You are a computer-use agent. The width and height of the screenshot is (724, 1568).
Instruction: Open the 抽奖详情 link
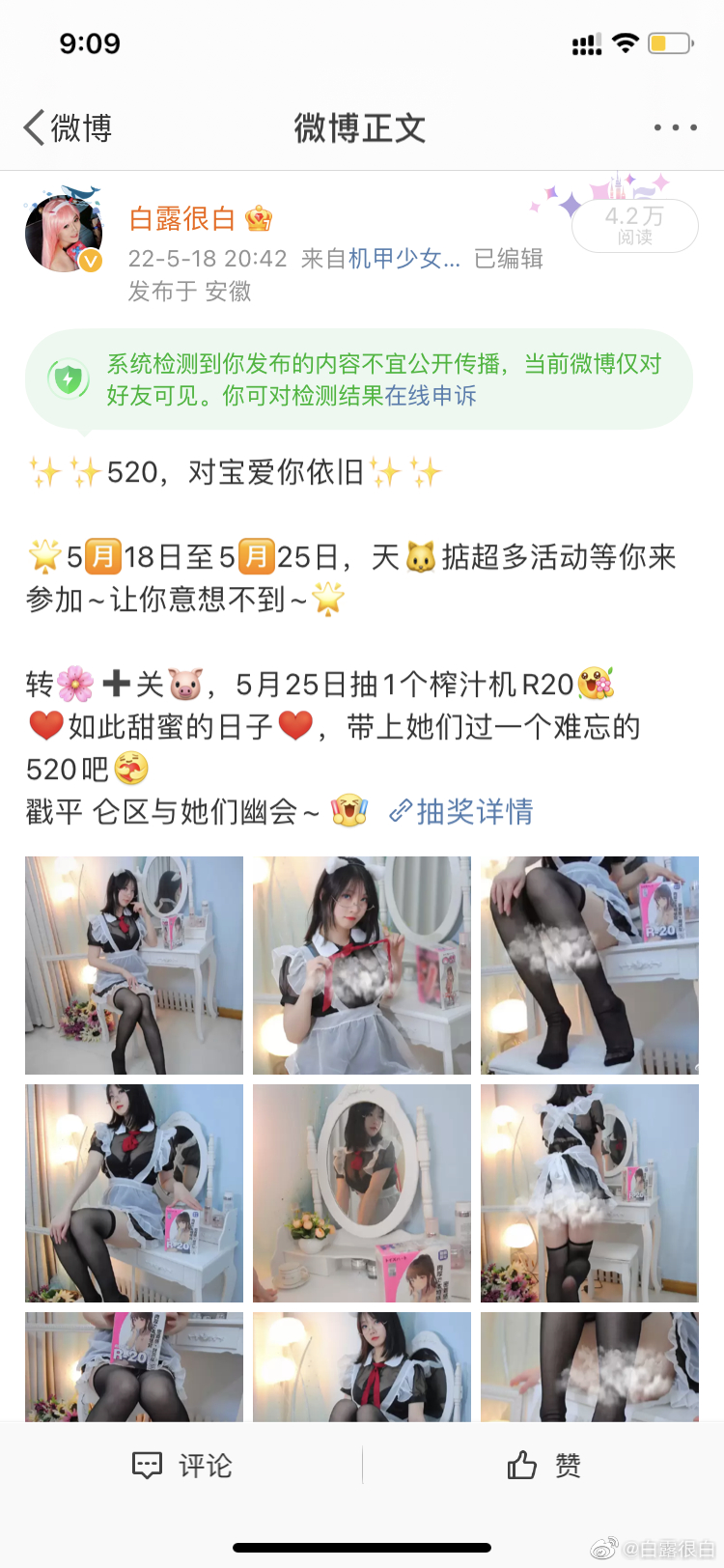pos(461,812)
